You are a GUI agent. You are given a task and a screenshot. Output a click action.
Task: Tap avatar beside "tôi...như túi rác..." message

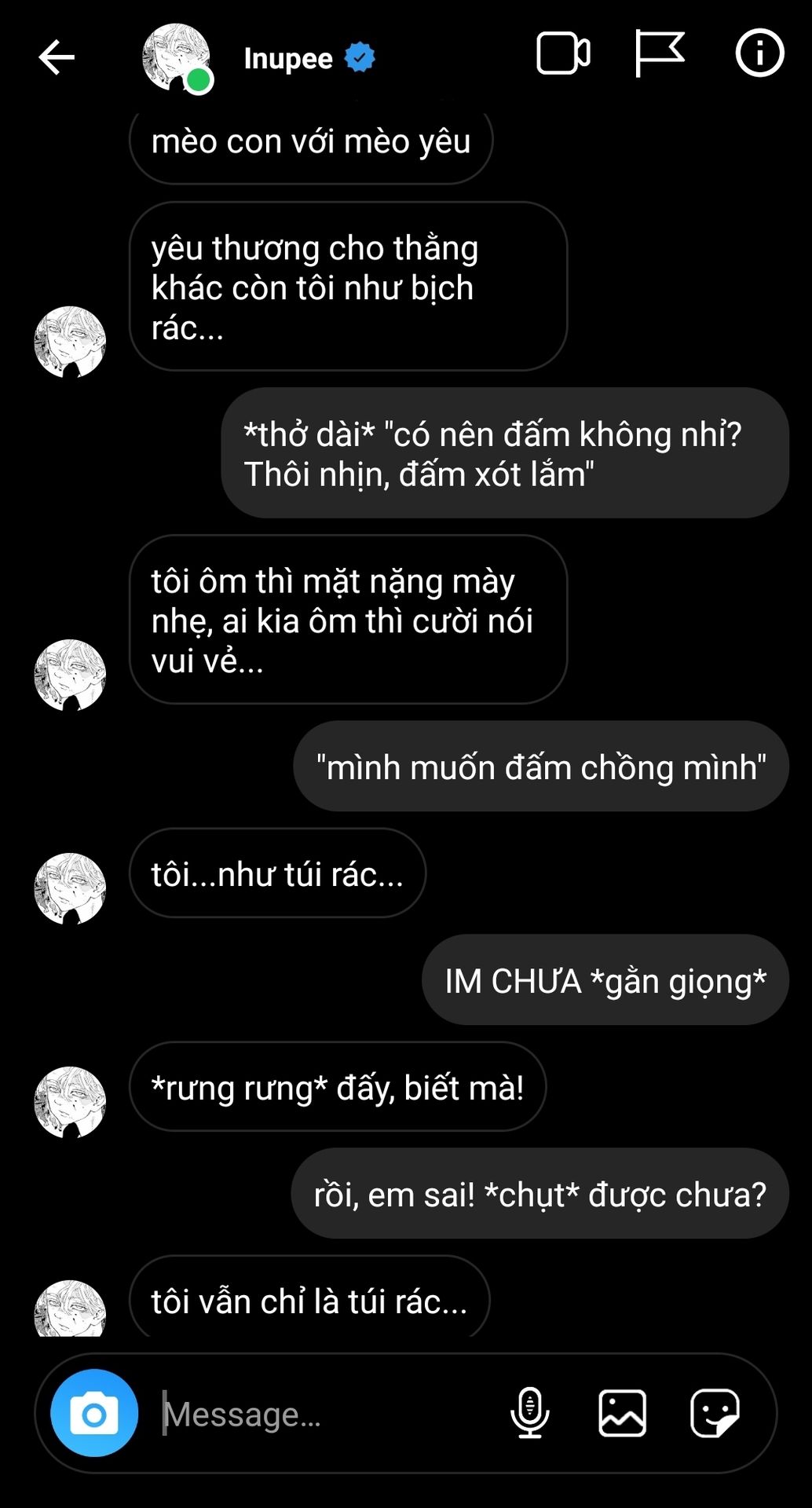click(x=70, y=888)
